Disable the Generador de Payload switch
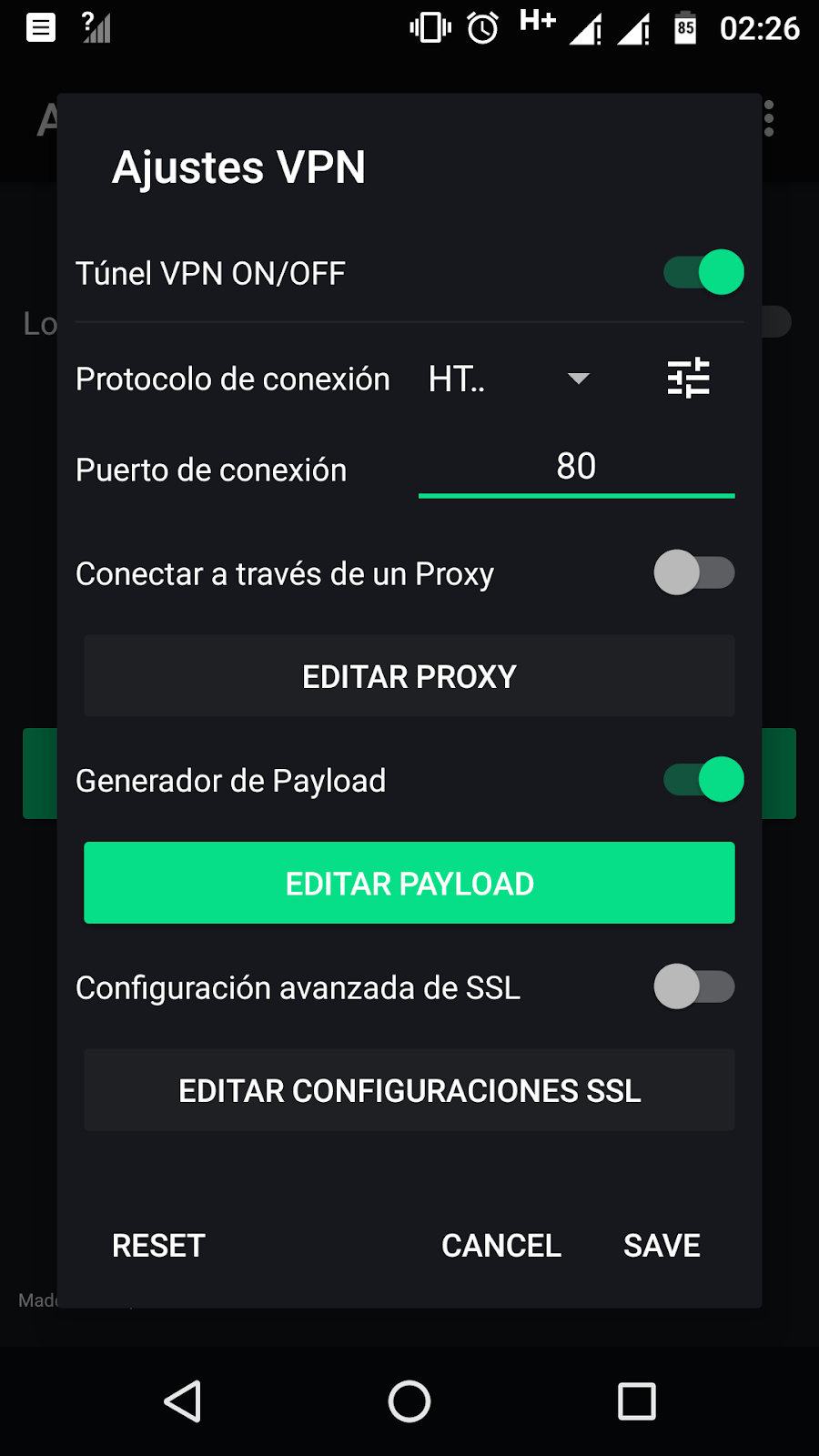Screen dimensions: 819x1456 [x=703, y=780]
